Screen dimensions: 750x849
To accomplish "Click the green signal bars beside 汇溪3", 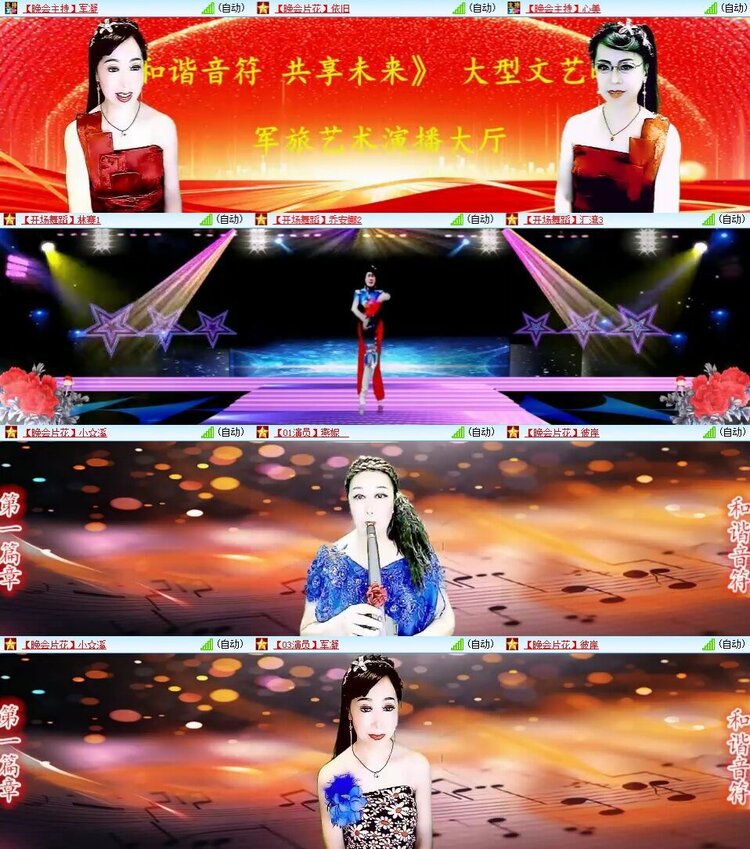I will click(x=705, y=220).
